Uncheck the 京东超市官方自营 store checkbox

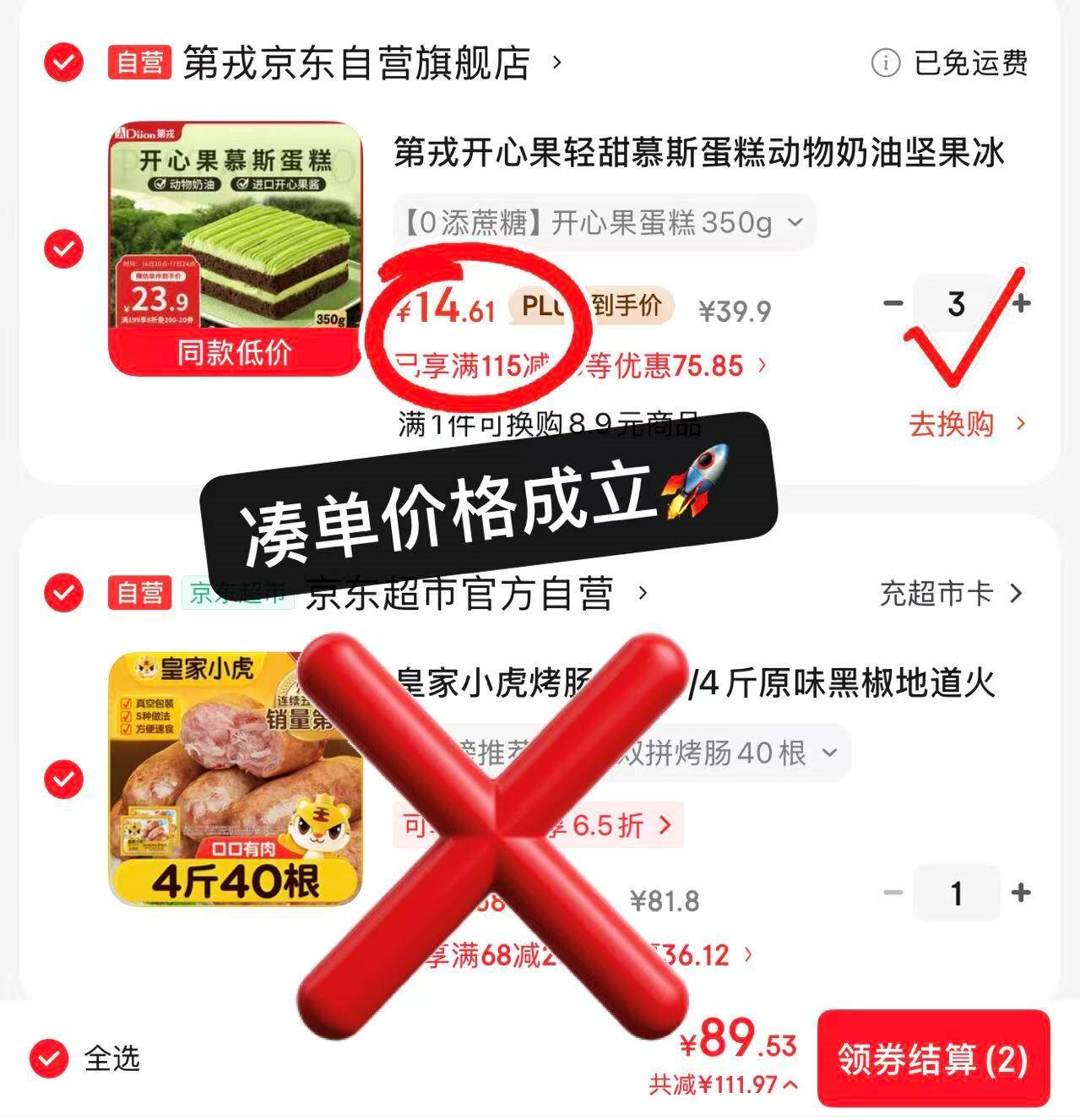pyautogui.click(x=64, y=592)
